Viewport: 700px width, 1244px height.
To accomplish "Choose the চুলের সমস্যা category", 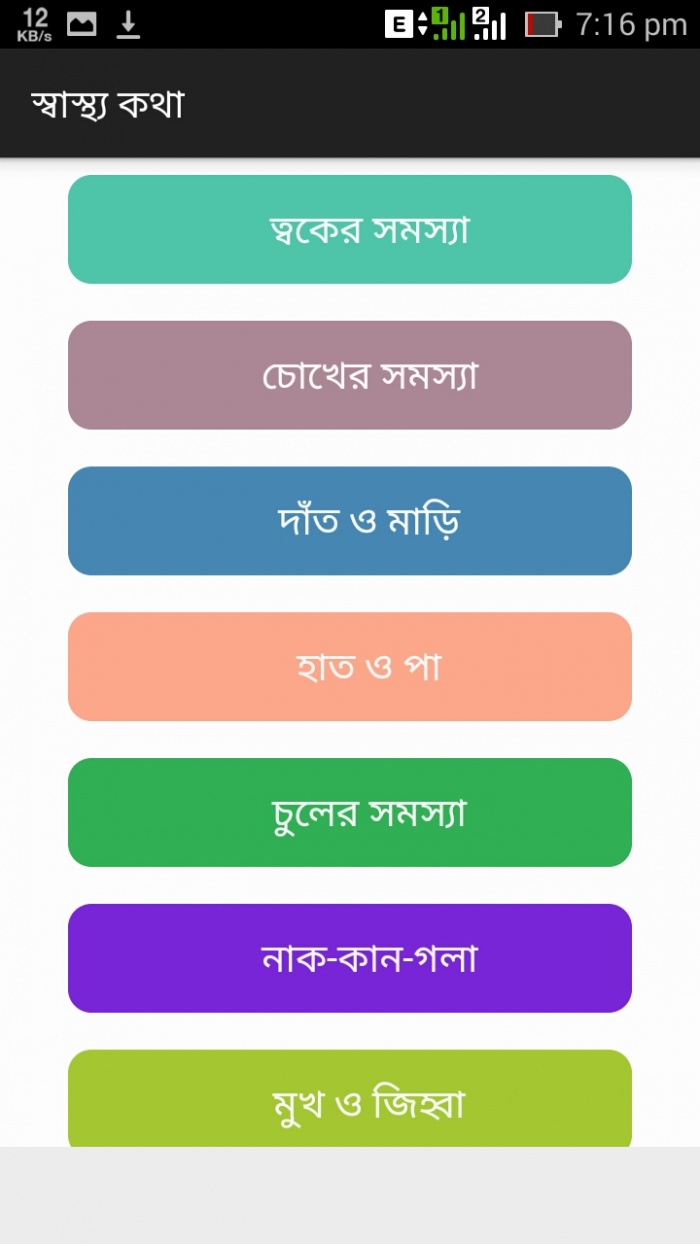I will pyautogui.click(x=350, y=812).
